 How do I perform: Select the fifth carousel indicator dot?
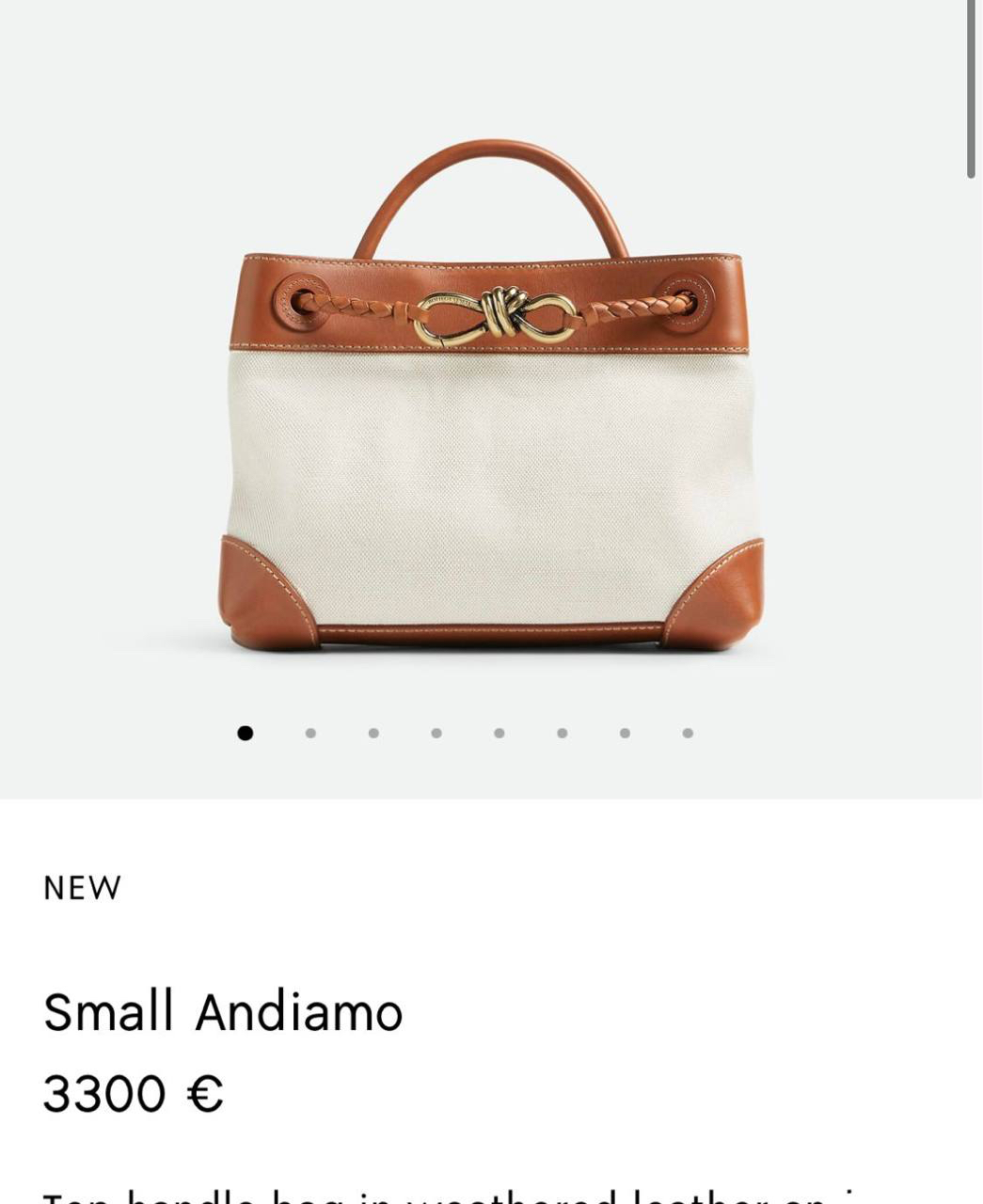(498, 733)
